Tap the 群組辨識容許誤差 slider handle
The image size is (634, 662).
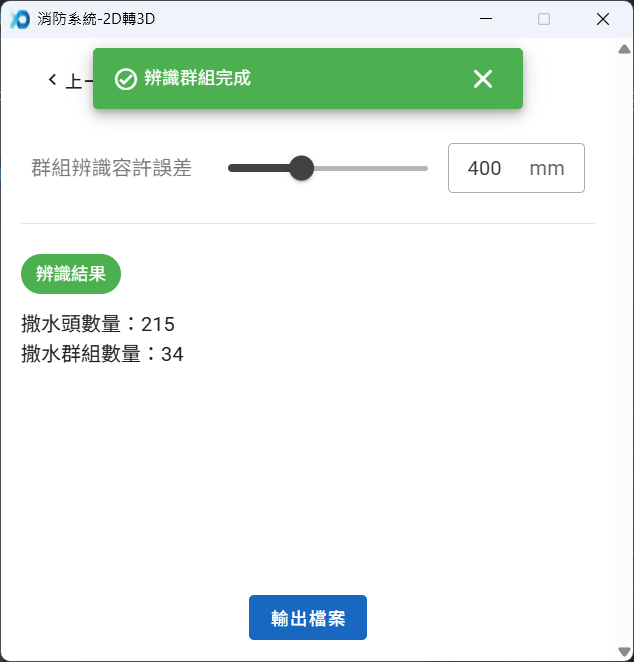[x=301, y=168]
